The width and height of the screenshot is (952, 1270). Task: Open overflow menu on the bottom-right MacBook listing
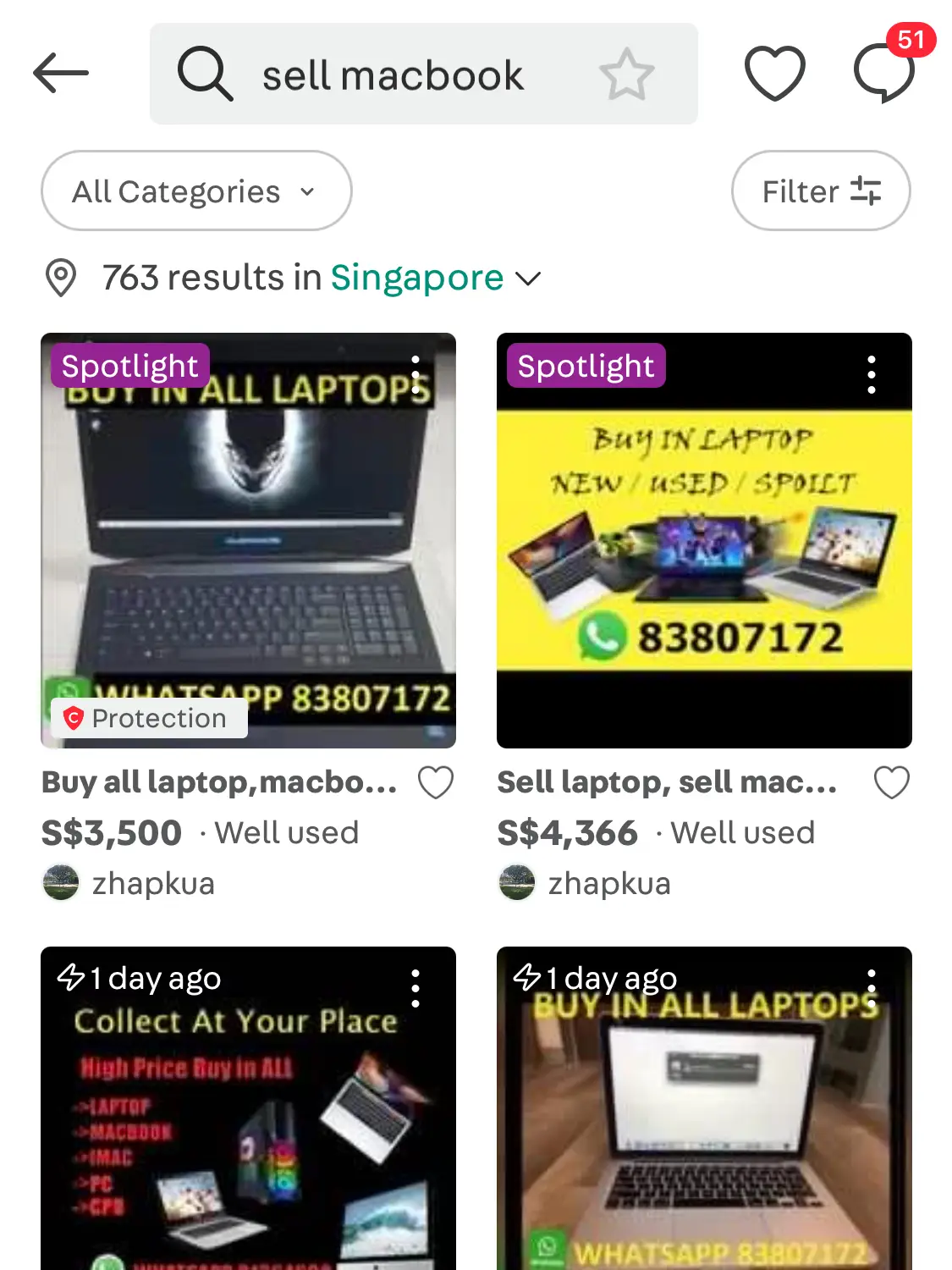(x=871, y=987)
